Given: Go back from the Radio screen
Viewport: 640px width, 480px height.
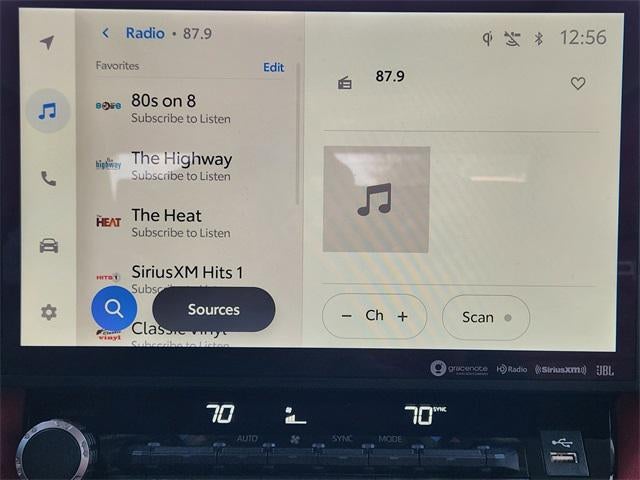Looking at the screenshot, I should pyautogui.click(x=105, y=33).
